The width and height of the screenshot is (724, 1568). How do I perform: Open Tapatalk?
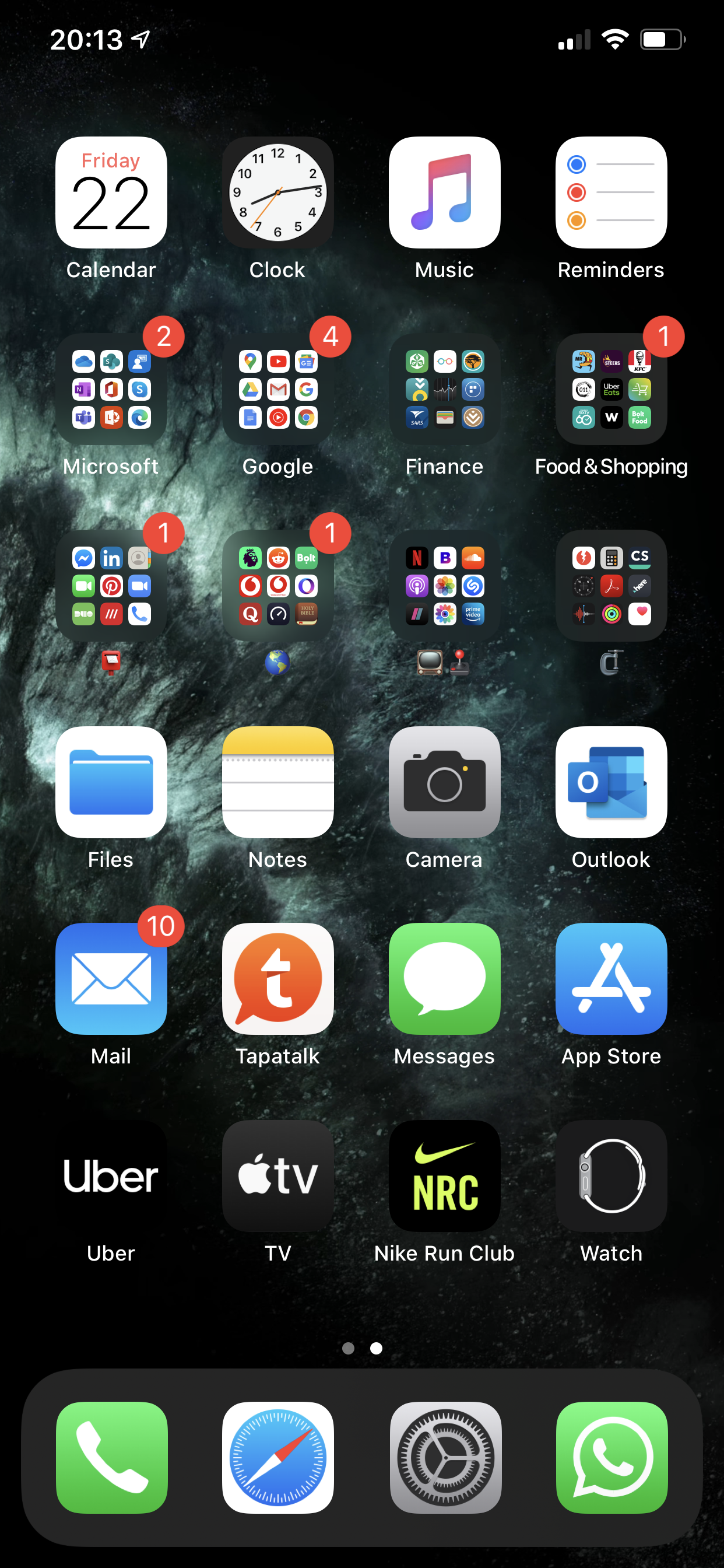tap(277, 978)
